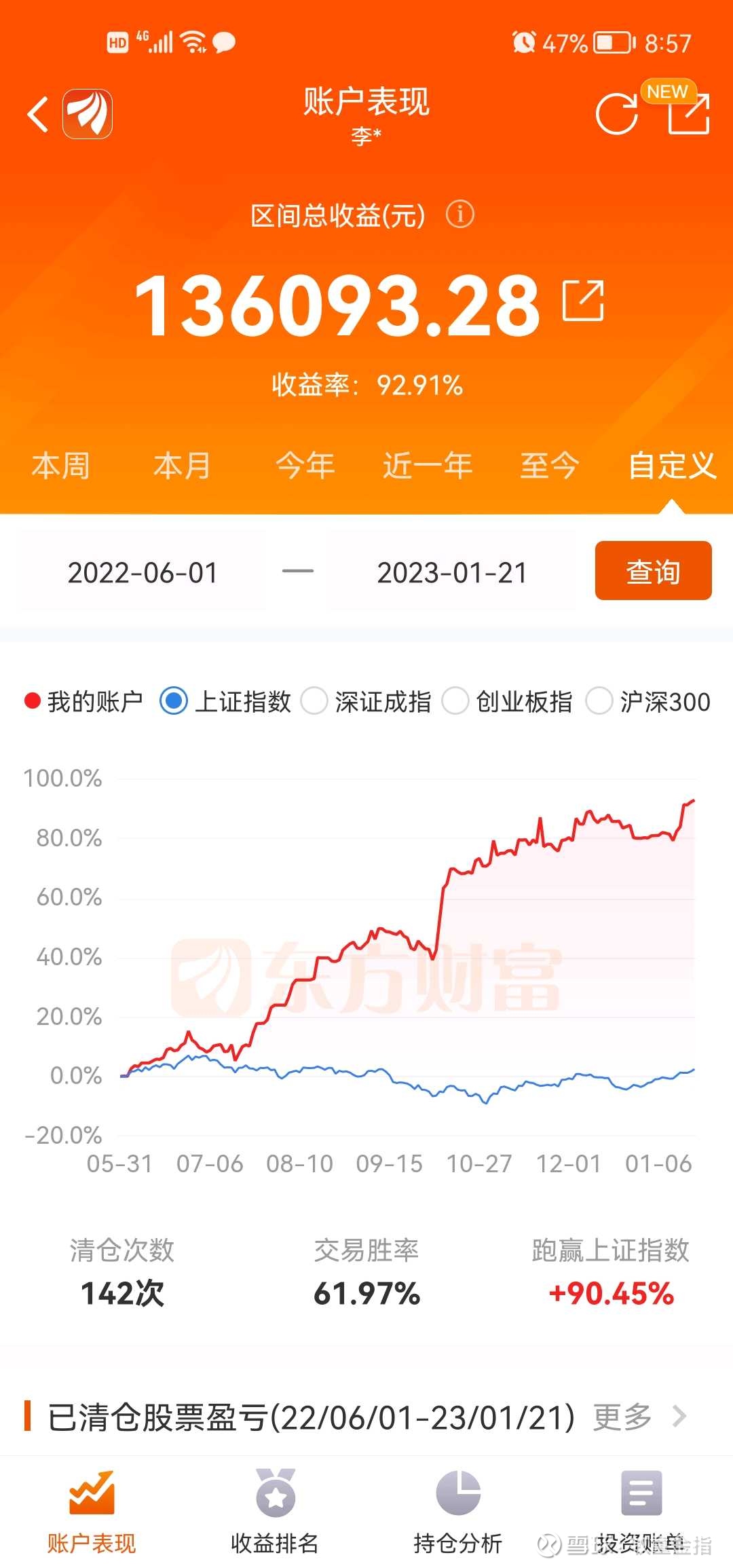Select the 我的账户 radio button
The height and width of the screenshot is (1568, 733).
click(32, 701)
